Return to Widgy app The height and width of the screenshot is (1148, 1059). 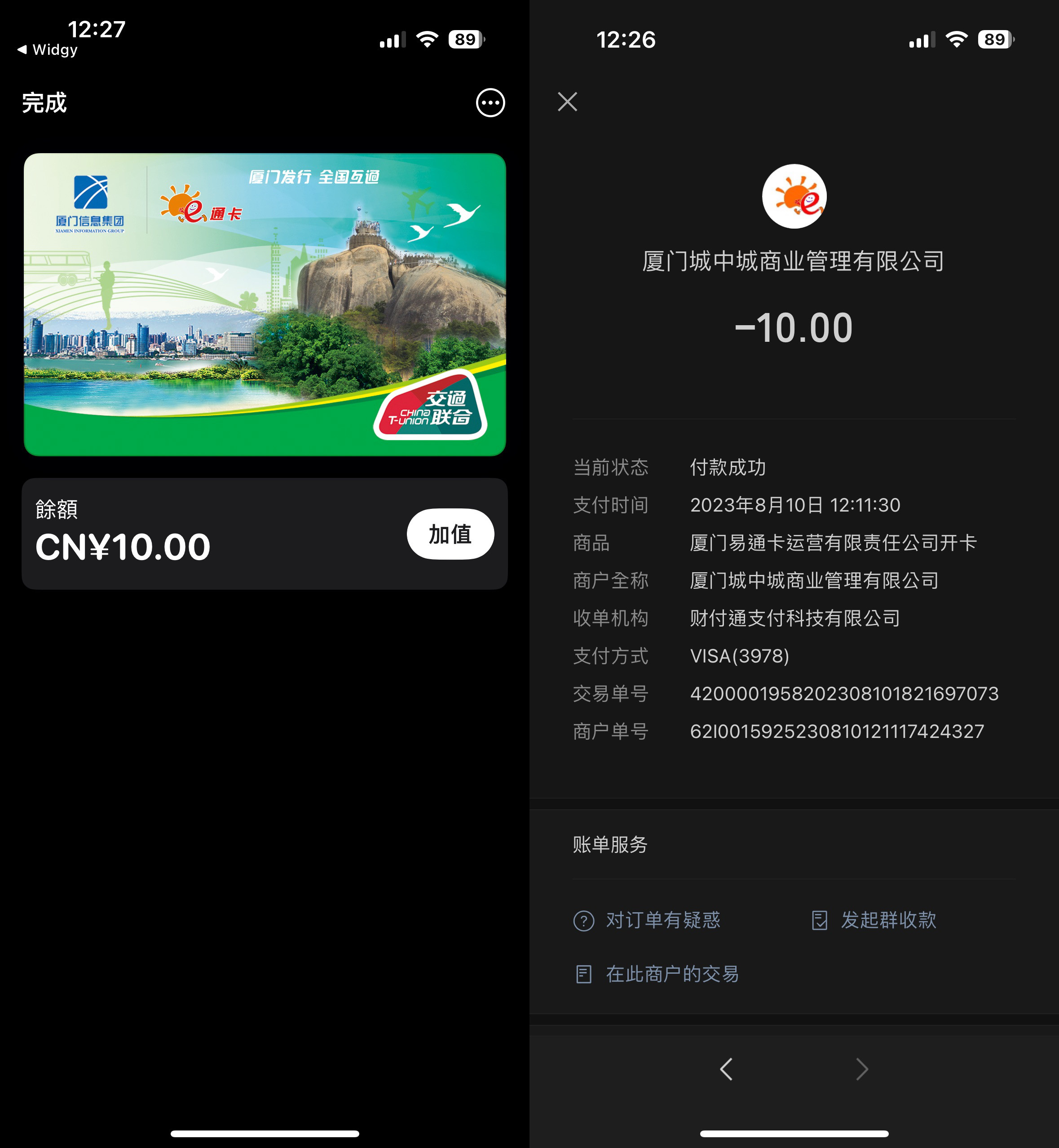tap(48, 50)
